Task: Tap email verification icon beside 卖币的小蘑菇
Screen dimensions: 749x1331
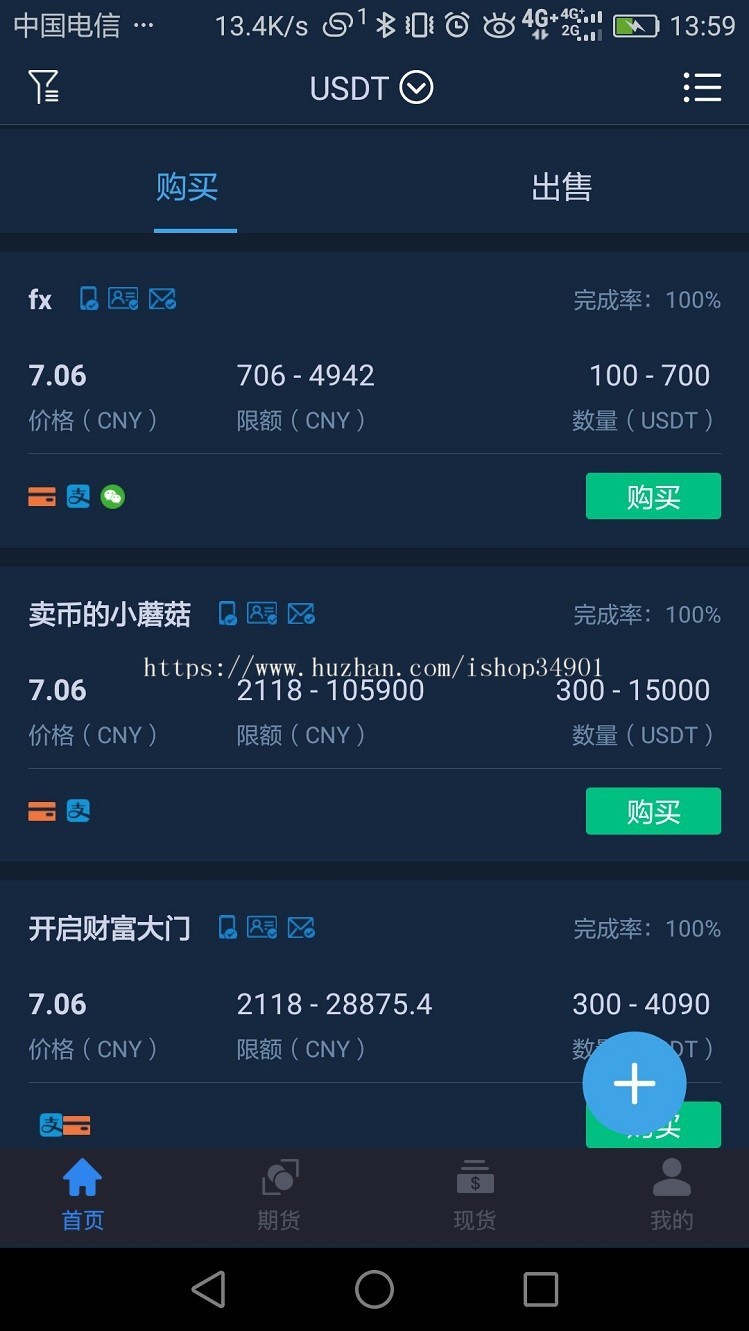Action: pos(301,613)
